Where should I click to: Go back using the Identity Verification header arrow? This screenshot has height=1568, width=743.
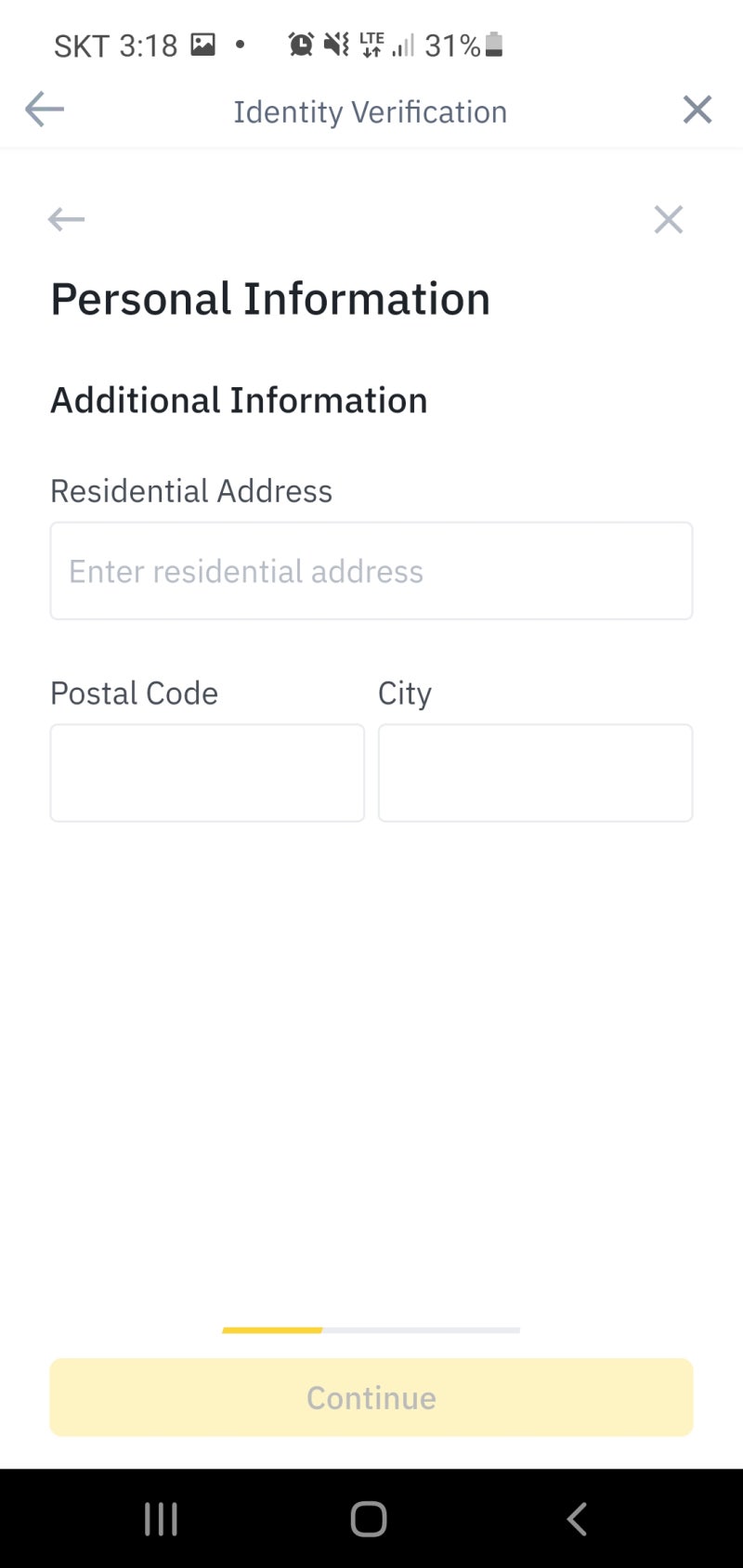coord(45,110)
